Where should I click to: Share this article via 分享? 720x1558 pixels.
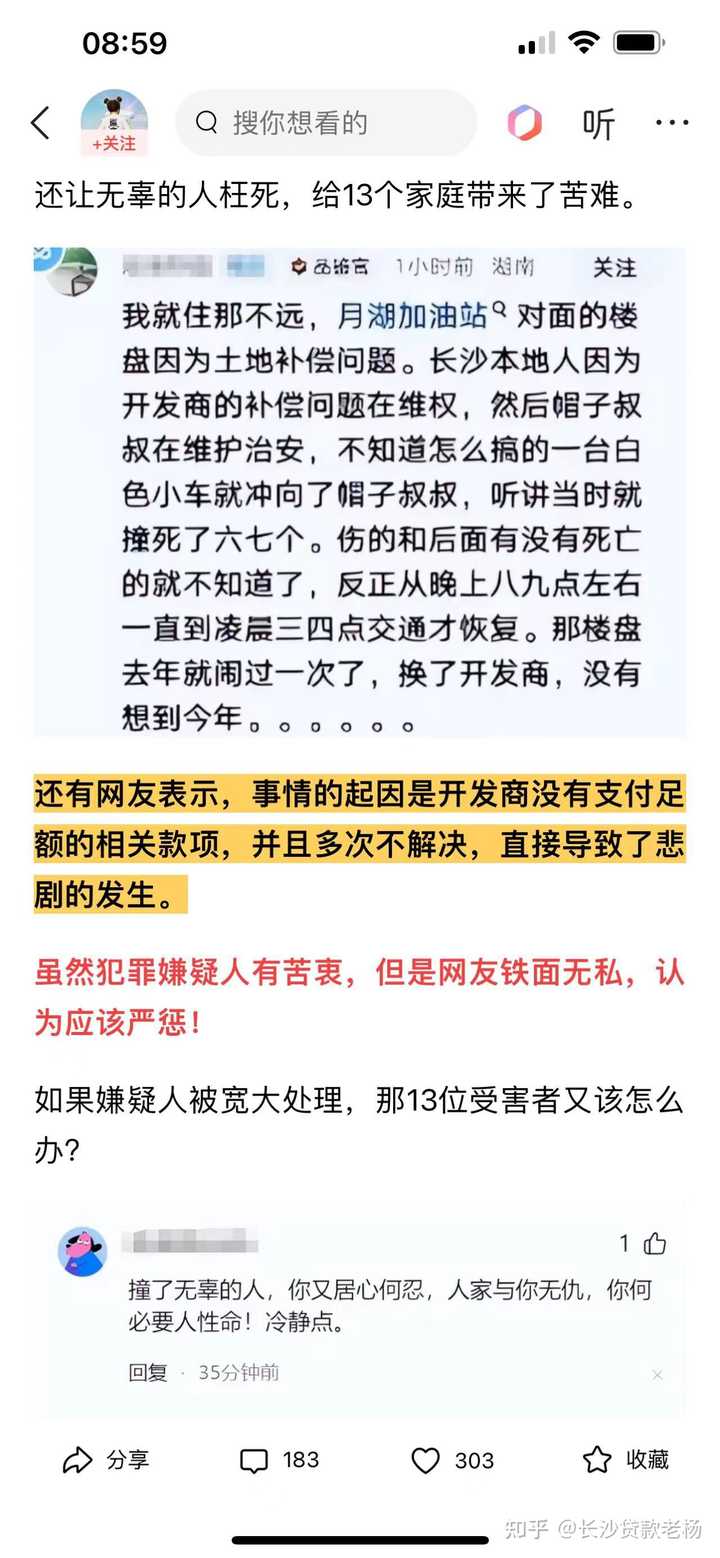[105, 1460]
